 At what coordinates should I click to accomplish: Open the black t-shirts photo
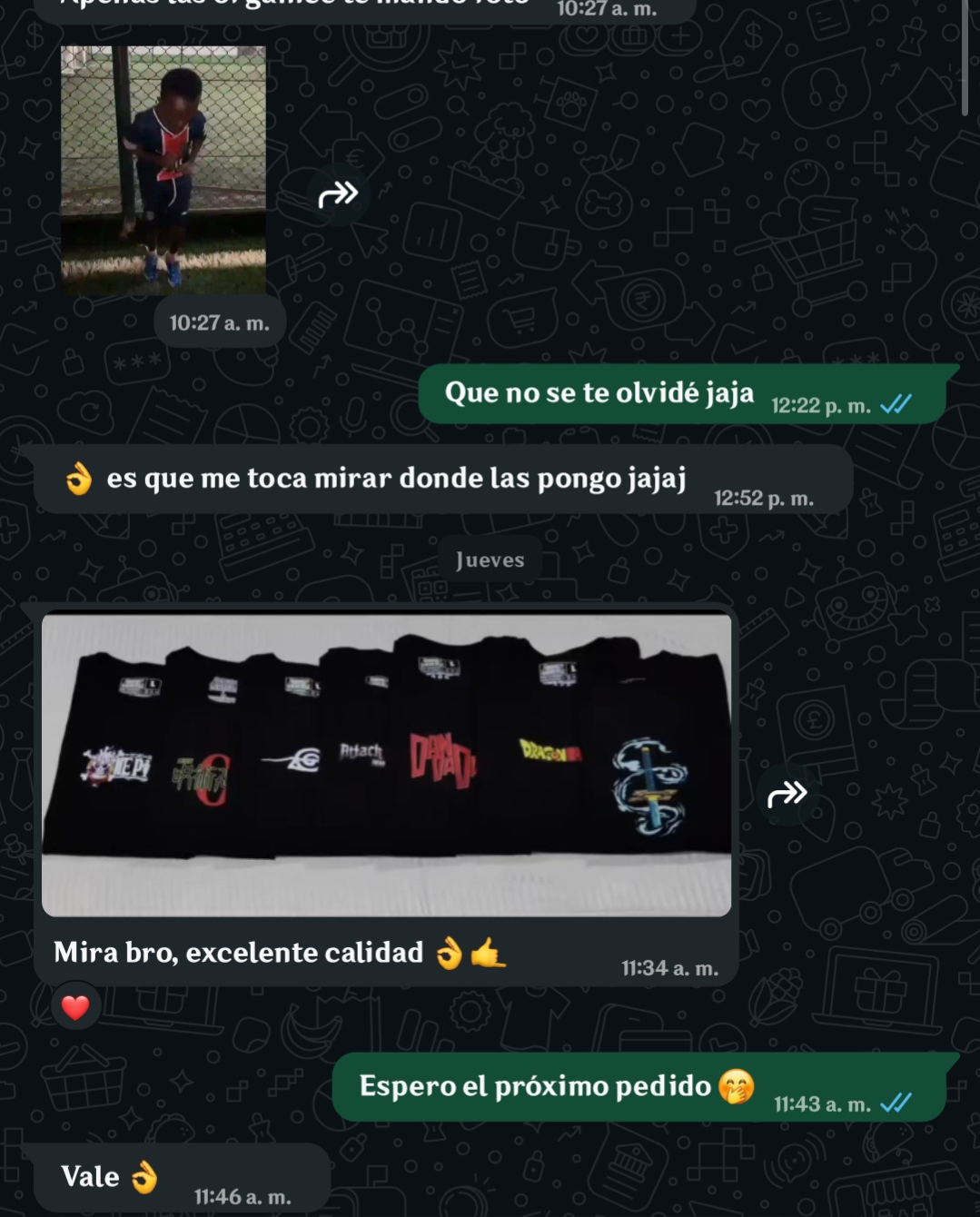tap(386, 765)
